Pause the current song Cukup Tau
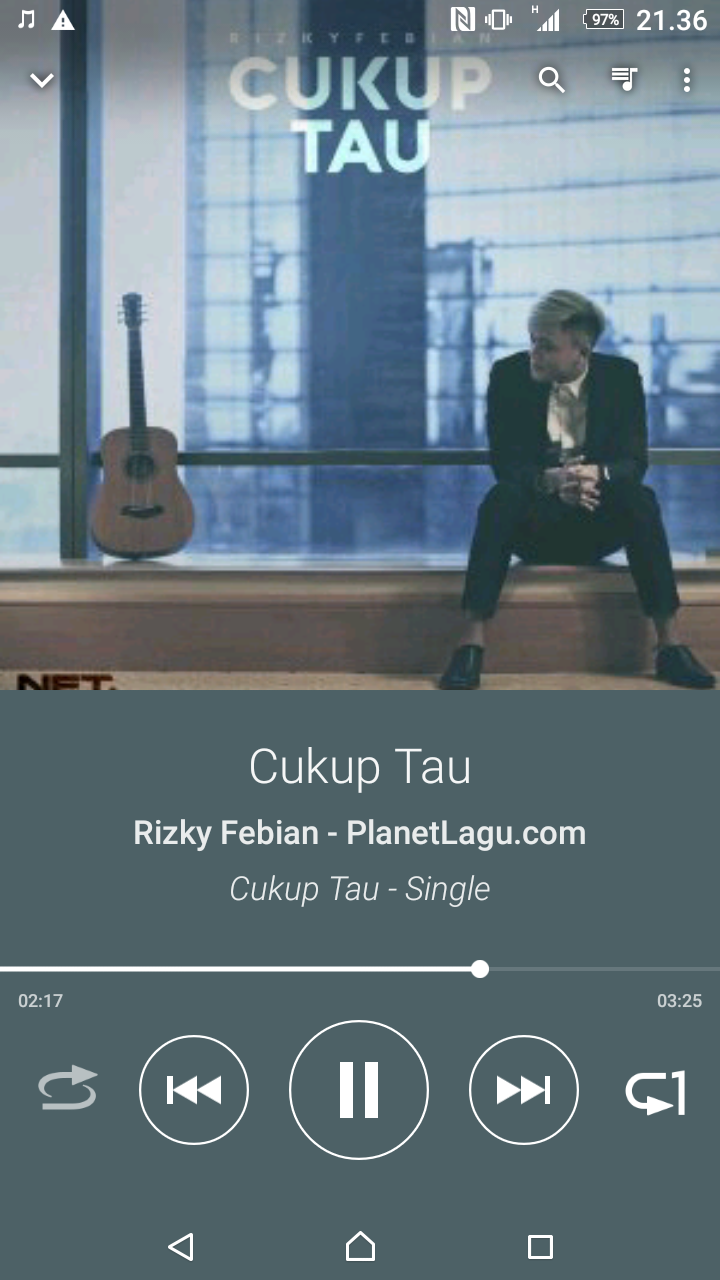Screen dimensions: 720x1280 coord(359,1090)
